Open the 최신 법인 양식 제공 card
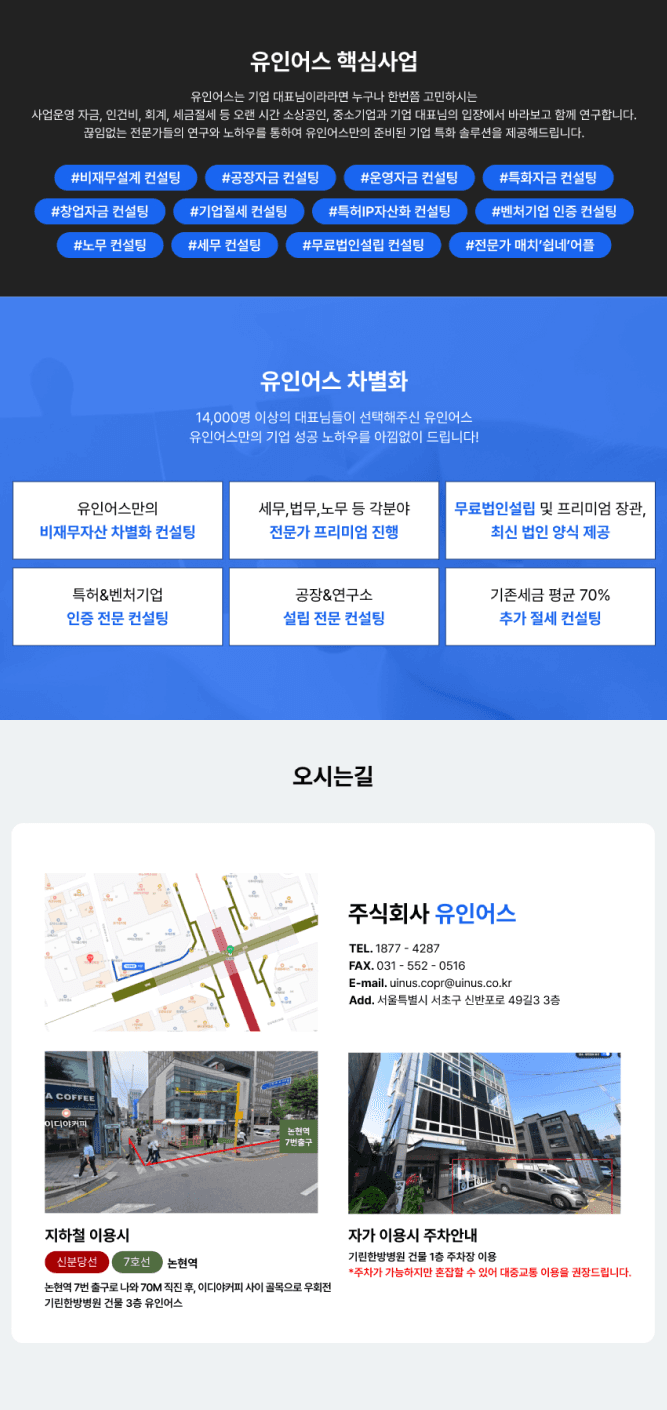Screen dimensions: 667x1410 (x=550, y=520)
